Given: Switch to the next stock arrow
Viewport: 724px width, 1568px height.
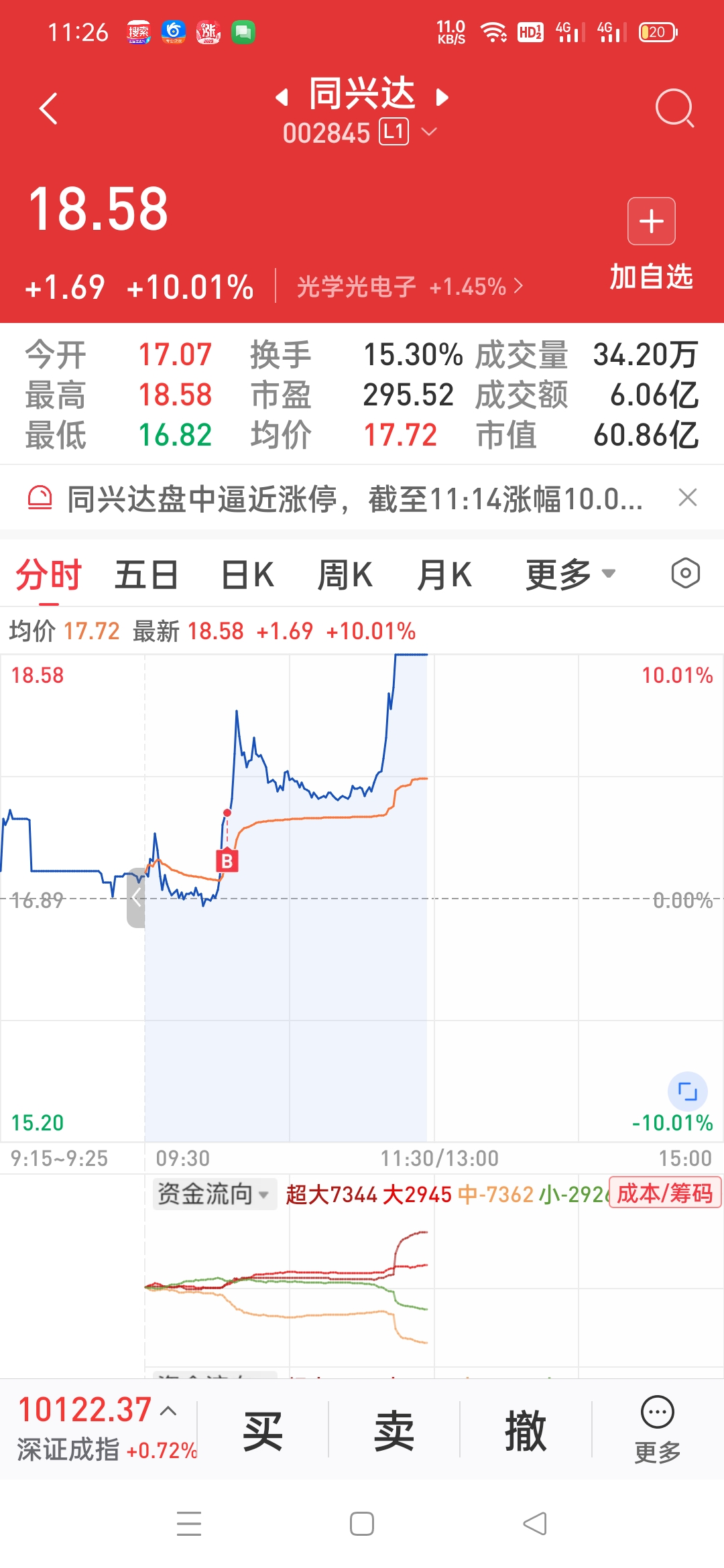Looking at the screenshot, I should point(442,98).
